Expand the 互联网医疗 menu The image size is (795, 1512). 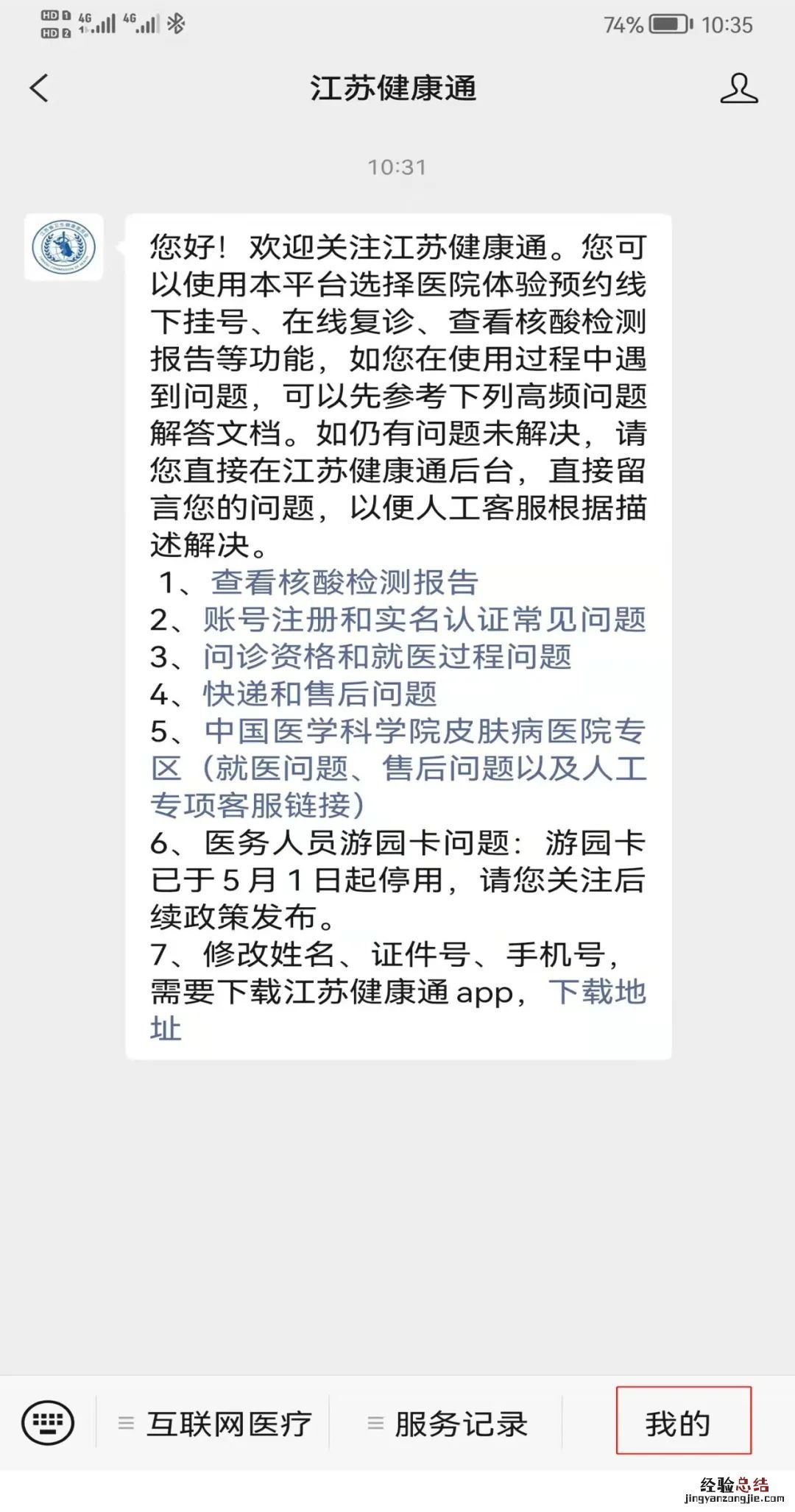215,1424
